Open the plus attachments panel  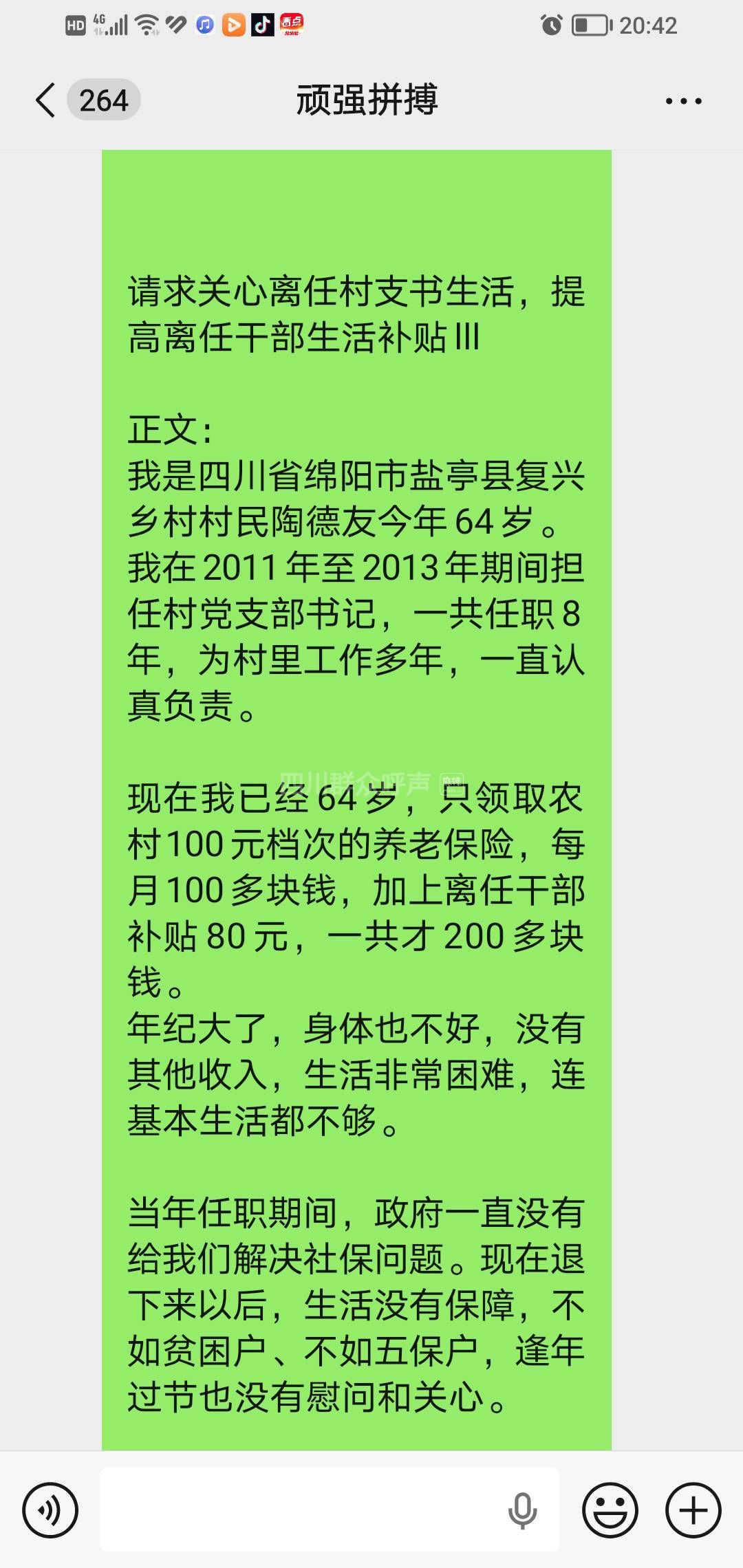pos(693,1510)
